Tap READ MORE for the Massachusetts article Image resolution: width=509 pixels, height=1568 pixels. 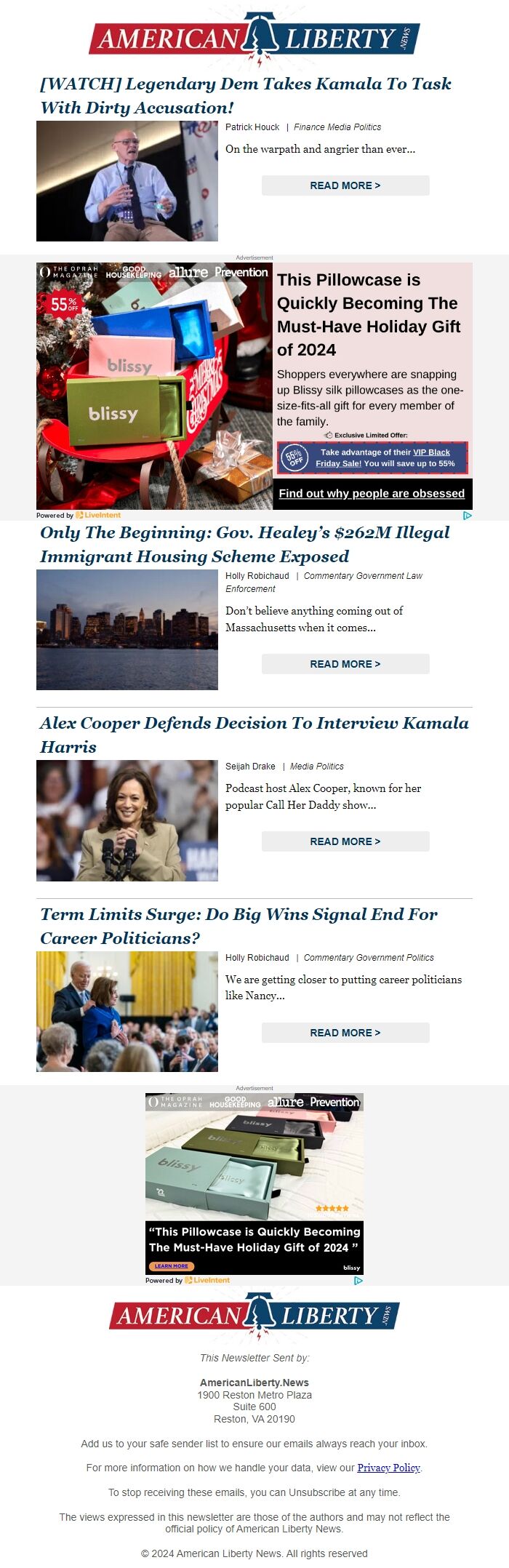click(345, 664)
